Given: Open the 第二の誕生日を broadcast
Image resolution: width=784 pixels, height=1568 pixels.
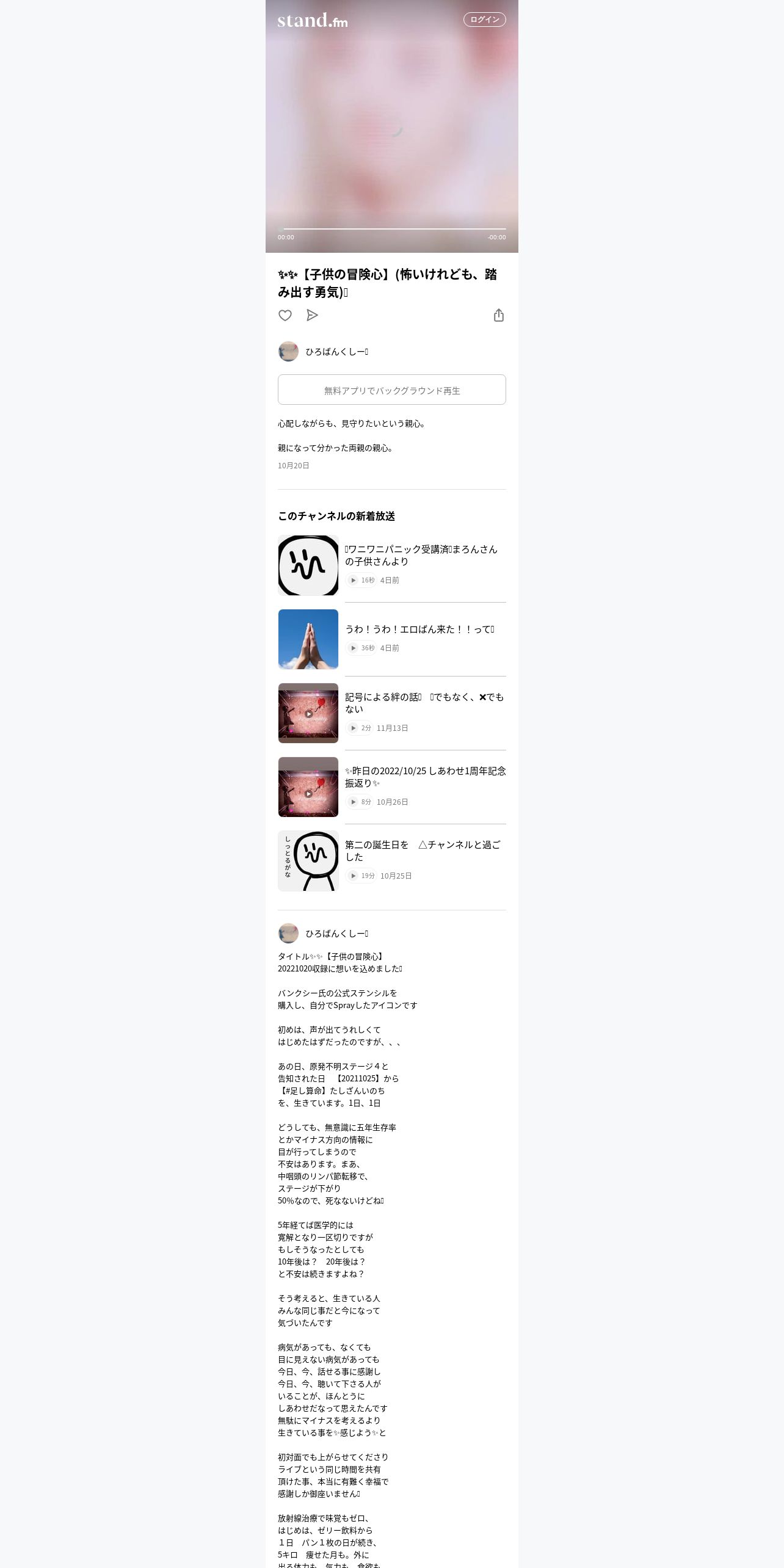Looking at the screenshot, I should click(x=392, y=861).
